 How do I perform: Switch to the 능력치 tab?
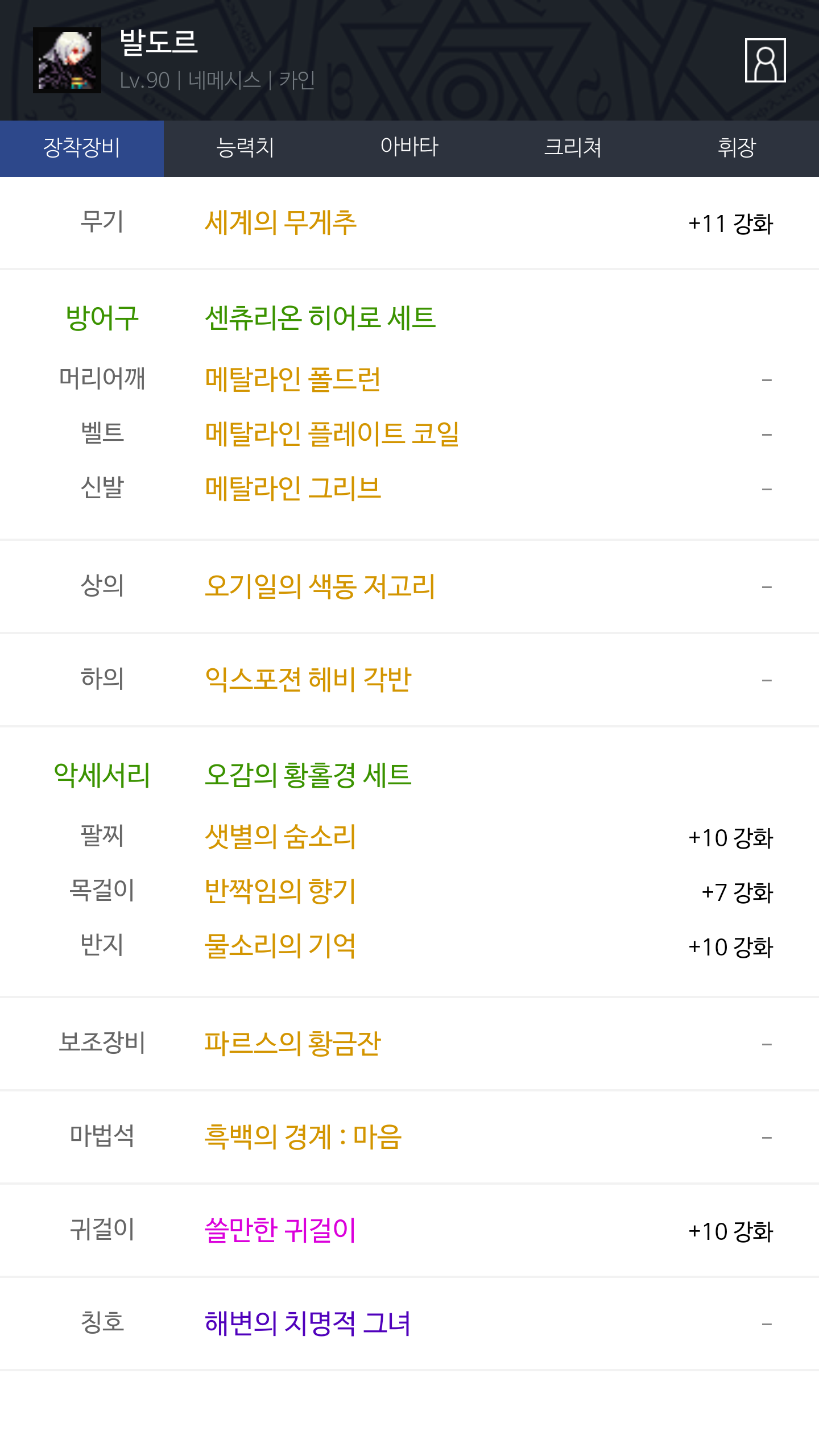[246, 148]
